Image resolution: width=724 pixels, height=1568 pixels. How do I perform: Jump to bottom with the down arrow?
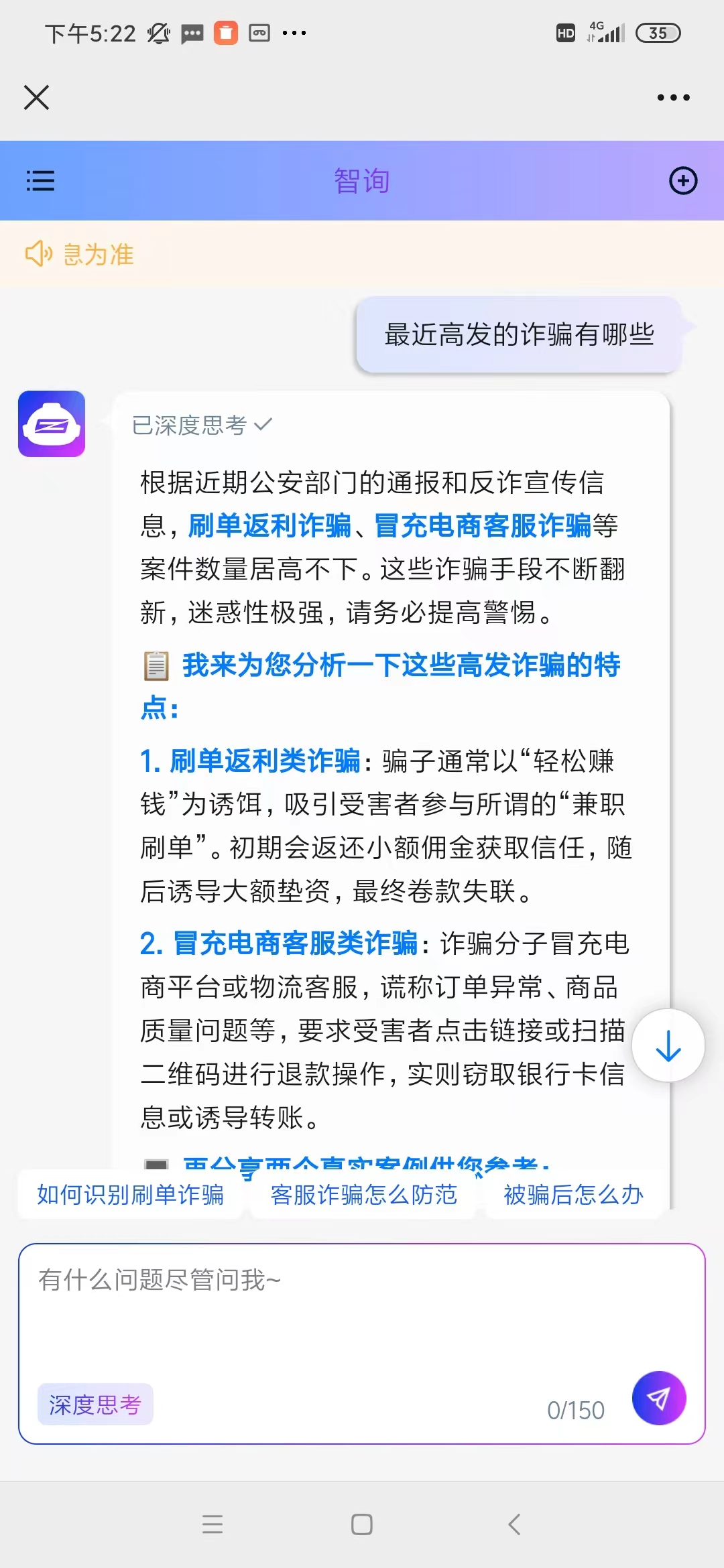tap(668, 1045)
